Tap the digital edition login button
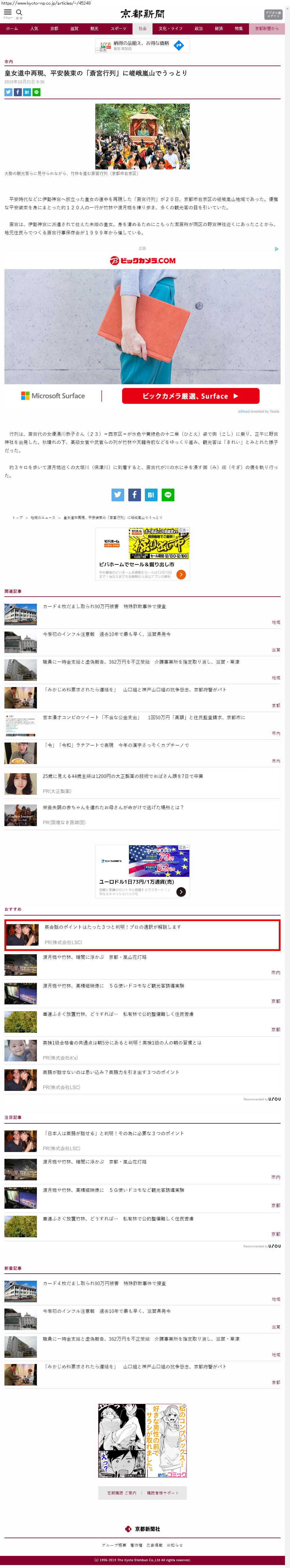The image size is (290, 1568). [273, 14]
